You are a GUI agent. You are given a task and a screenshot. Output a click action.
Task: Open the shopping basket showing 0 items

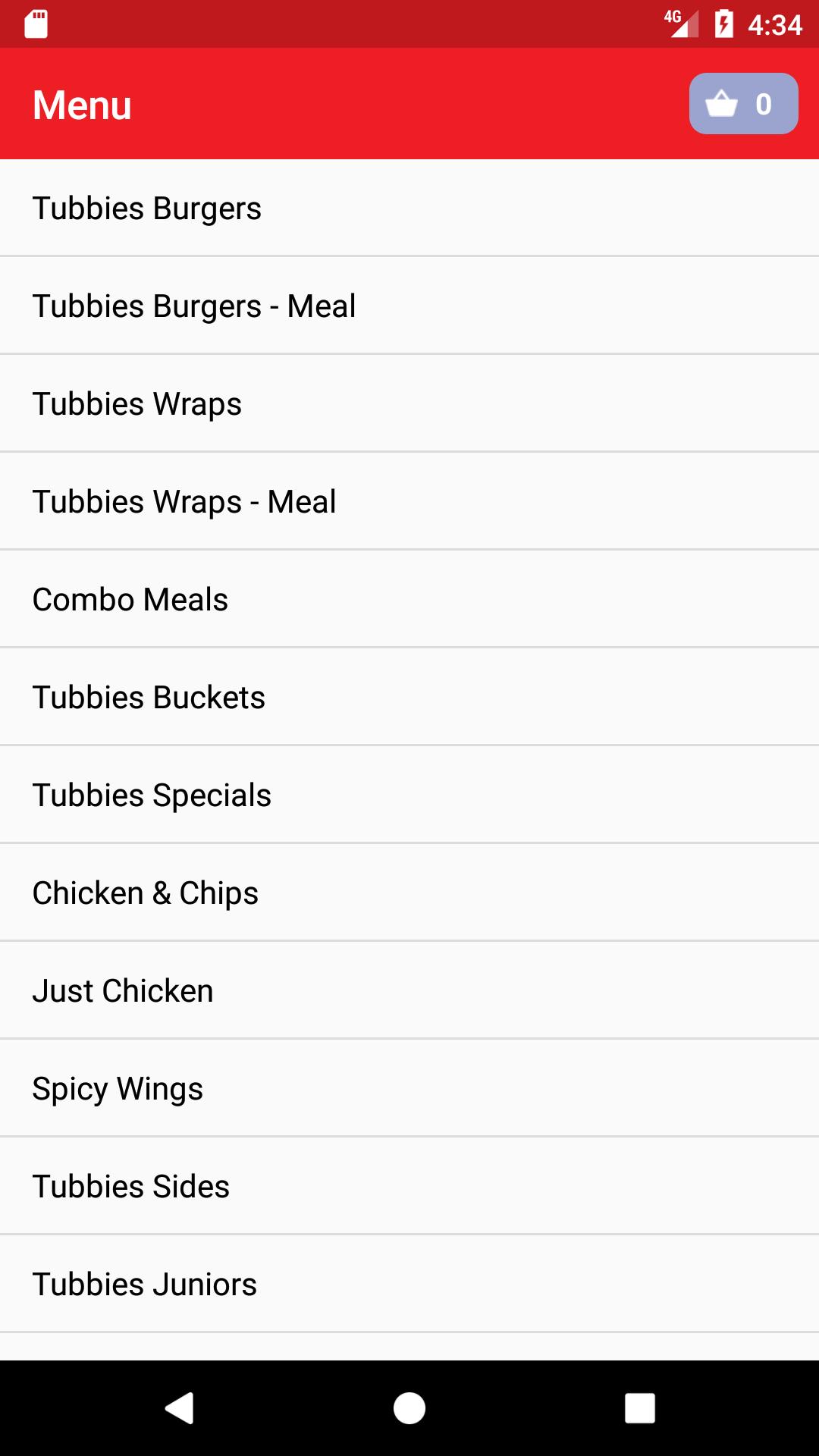click(x=743, y=104)
